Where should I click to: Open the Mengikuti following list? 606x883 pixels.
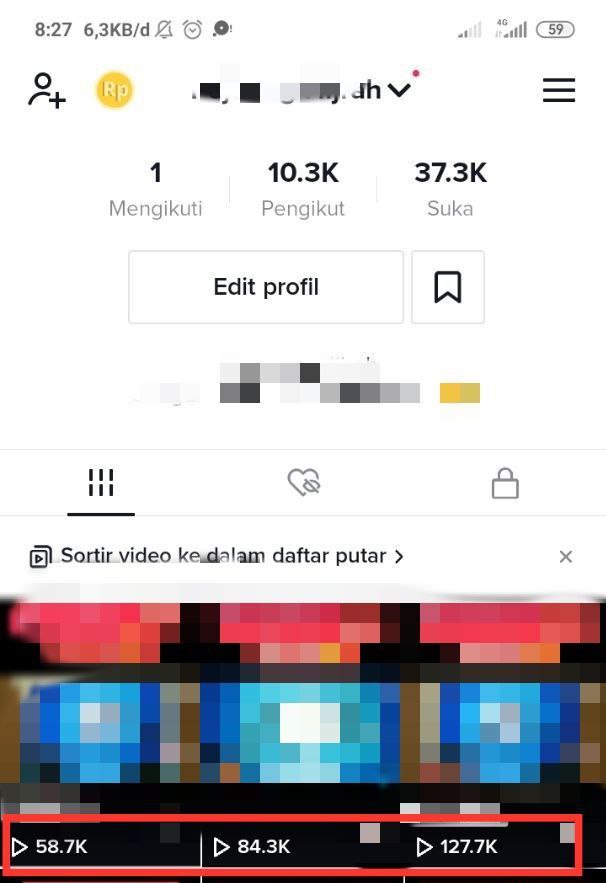(156, 189)
